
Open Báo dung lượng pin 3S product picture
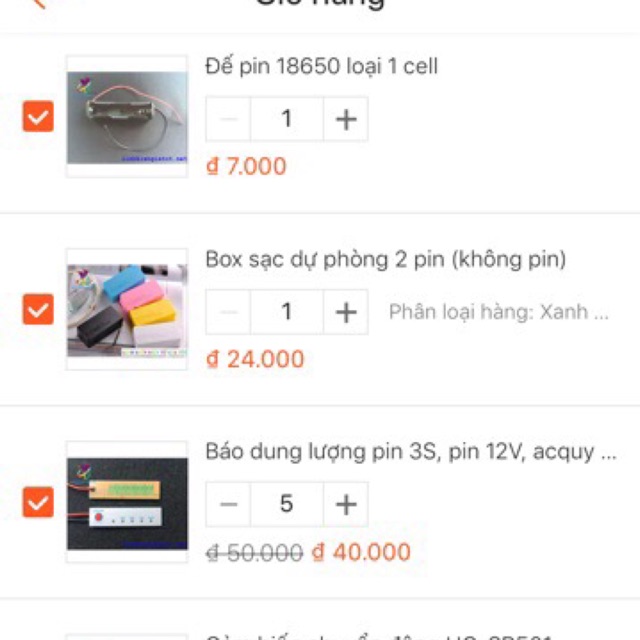[126, 503]
